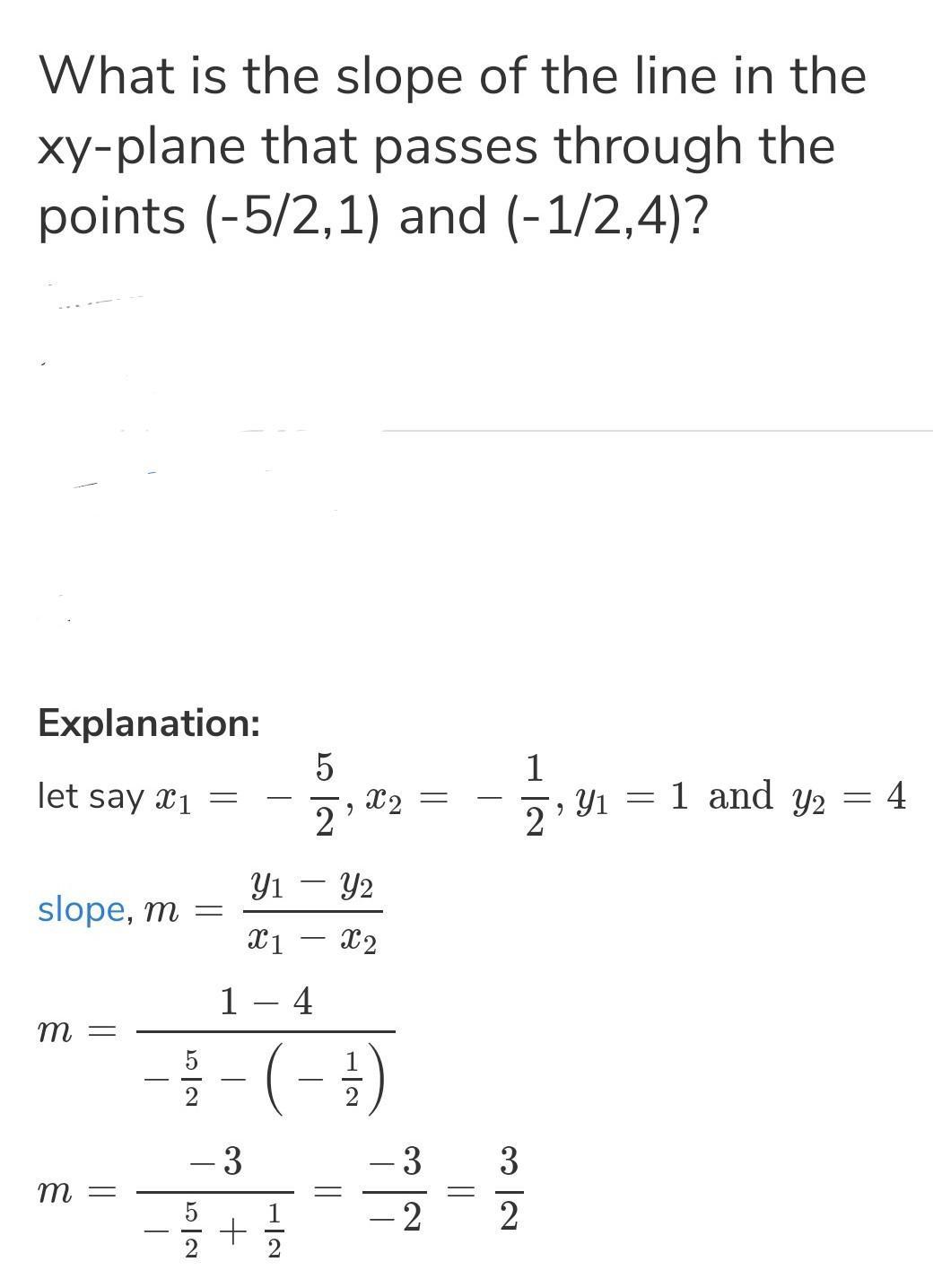Viewport: 942px width, 1288px height.
Task: Open the blue "slope" link
Action: (x=81, y=910)
